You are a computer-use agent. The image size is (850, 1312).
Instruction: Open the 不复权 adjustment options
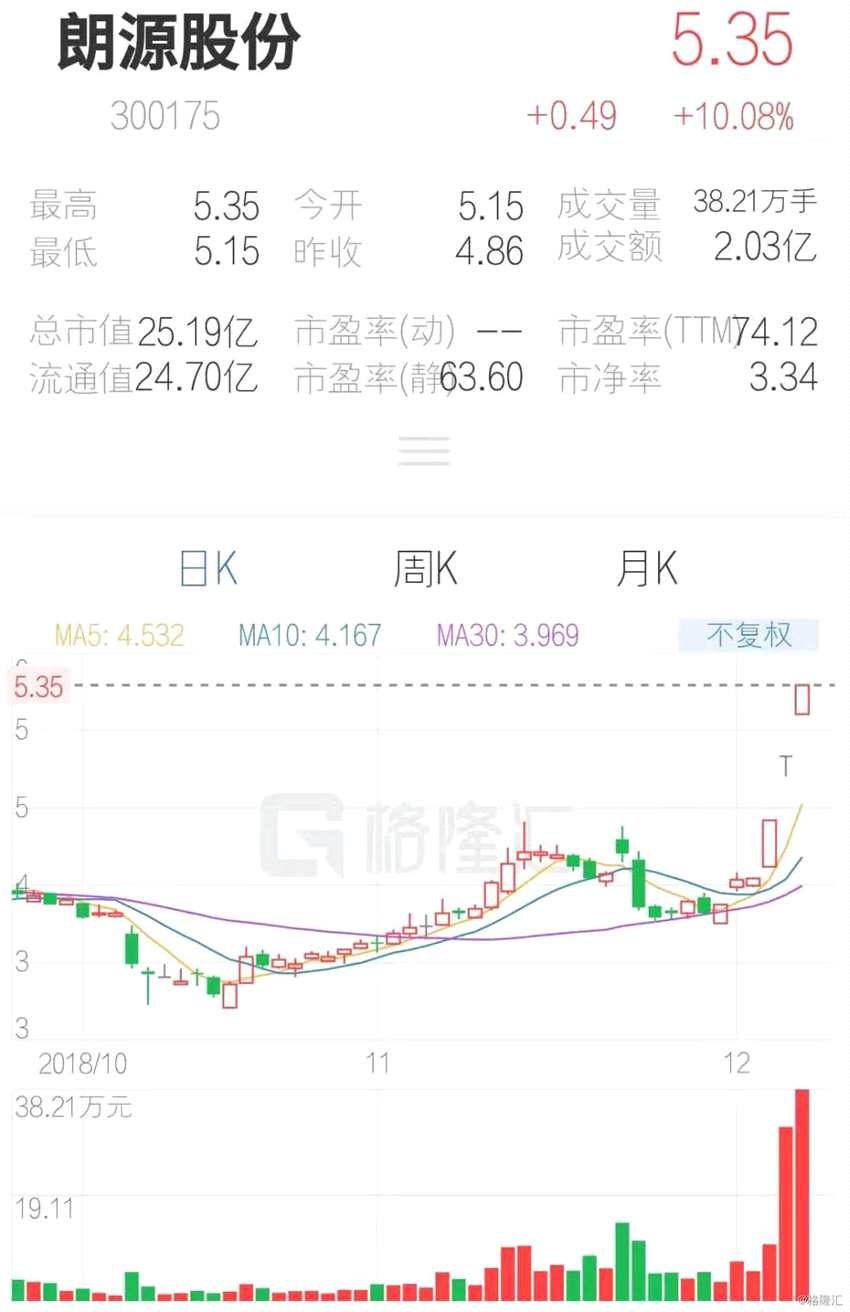click(x=749, y=634)
